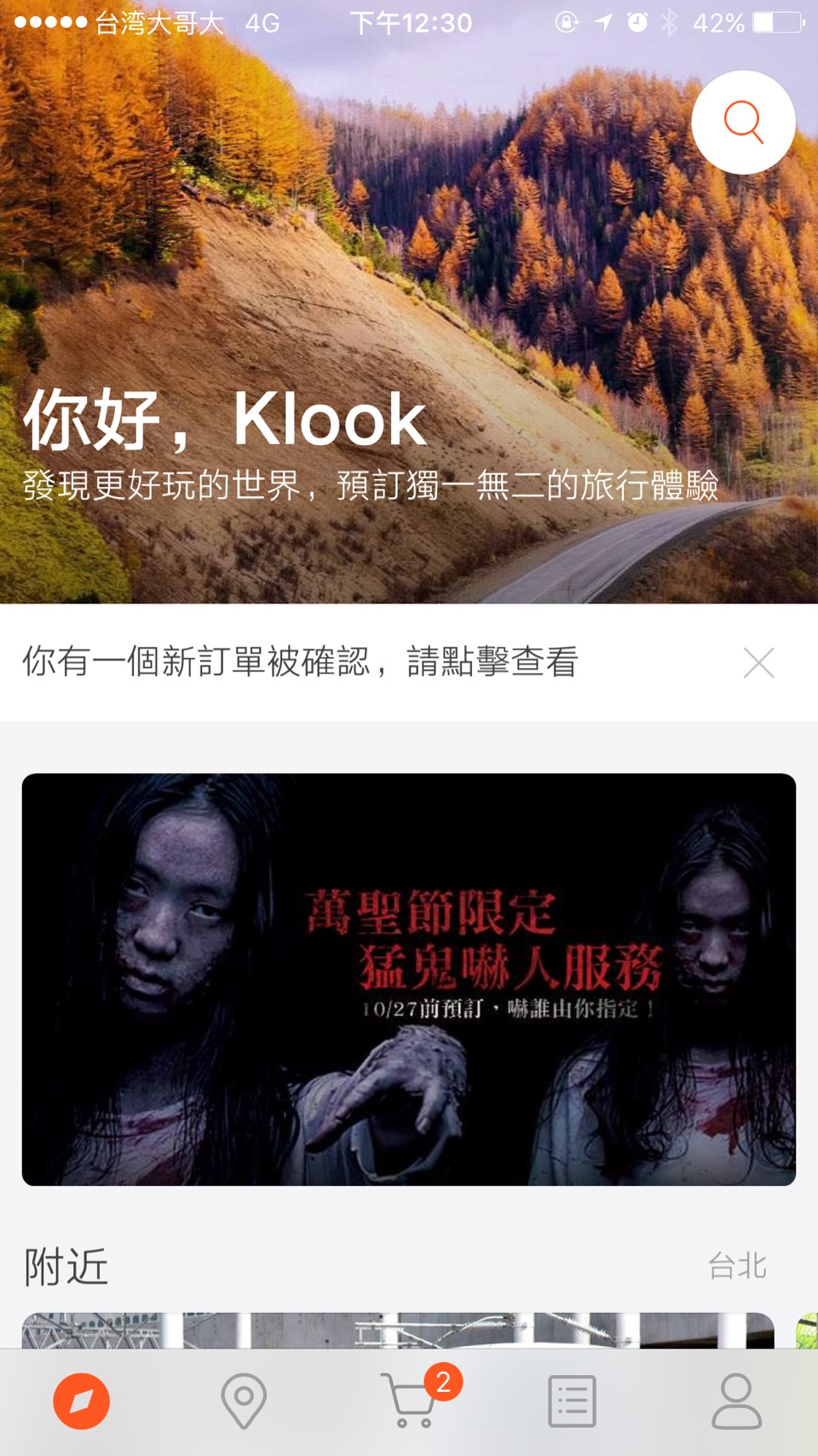
Task: Open the new order confirmed notification
Action: [x=300, y=662]
